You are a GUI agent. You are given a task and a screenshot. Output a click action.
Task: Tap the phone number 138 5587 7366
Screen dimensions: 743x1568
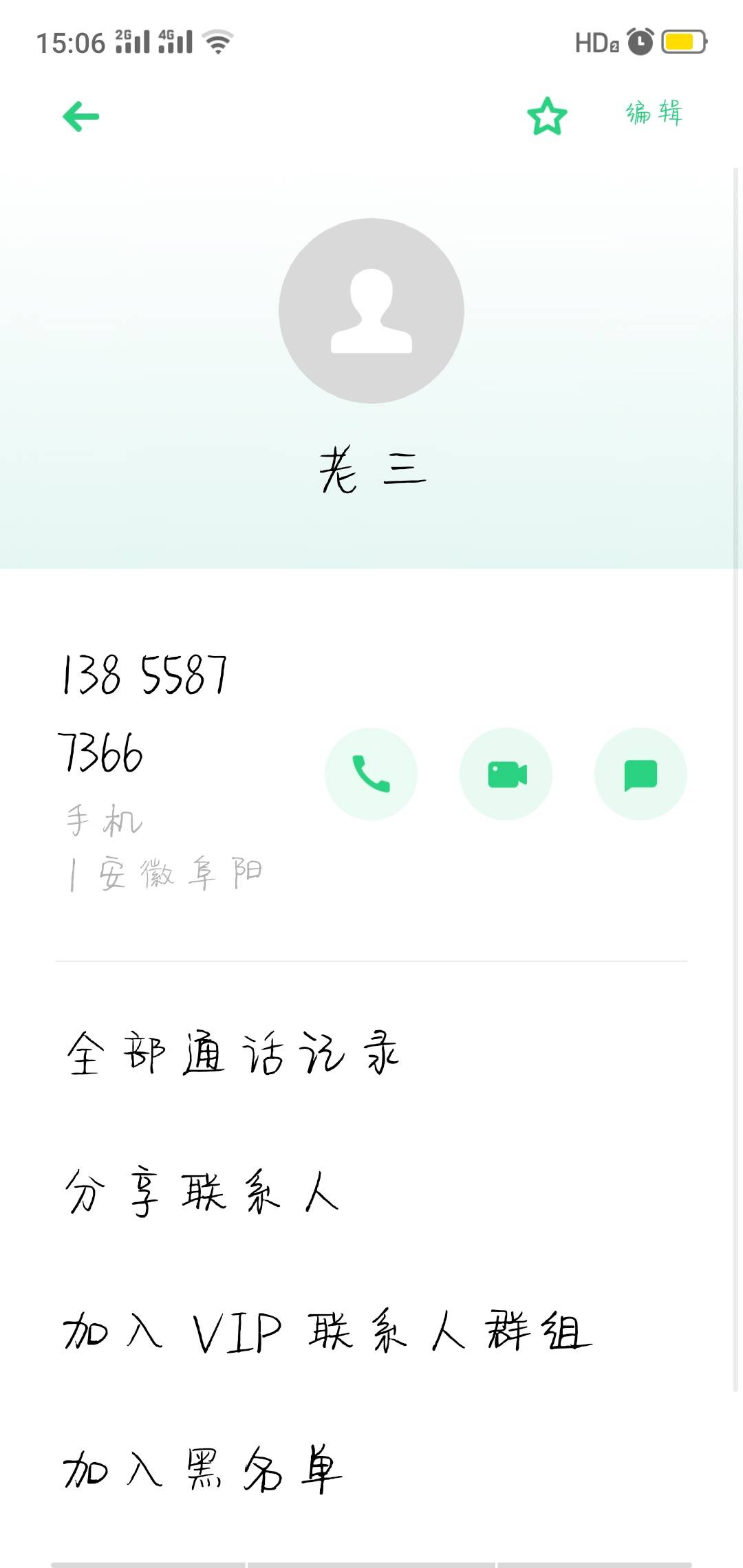coord(143,713)
